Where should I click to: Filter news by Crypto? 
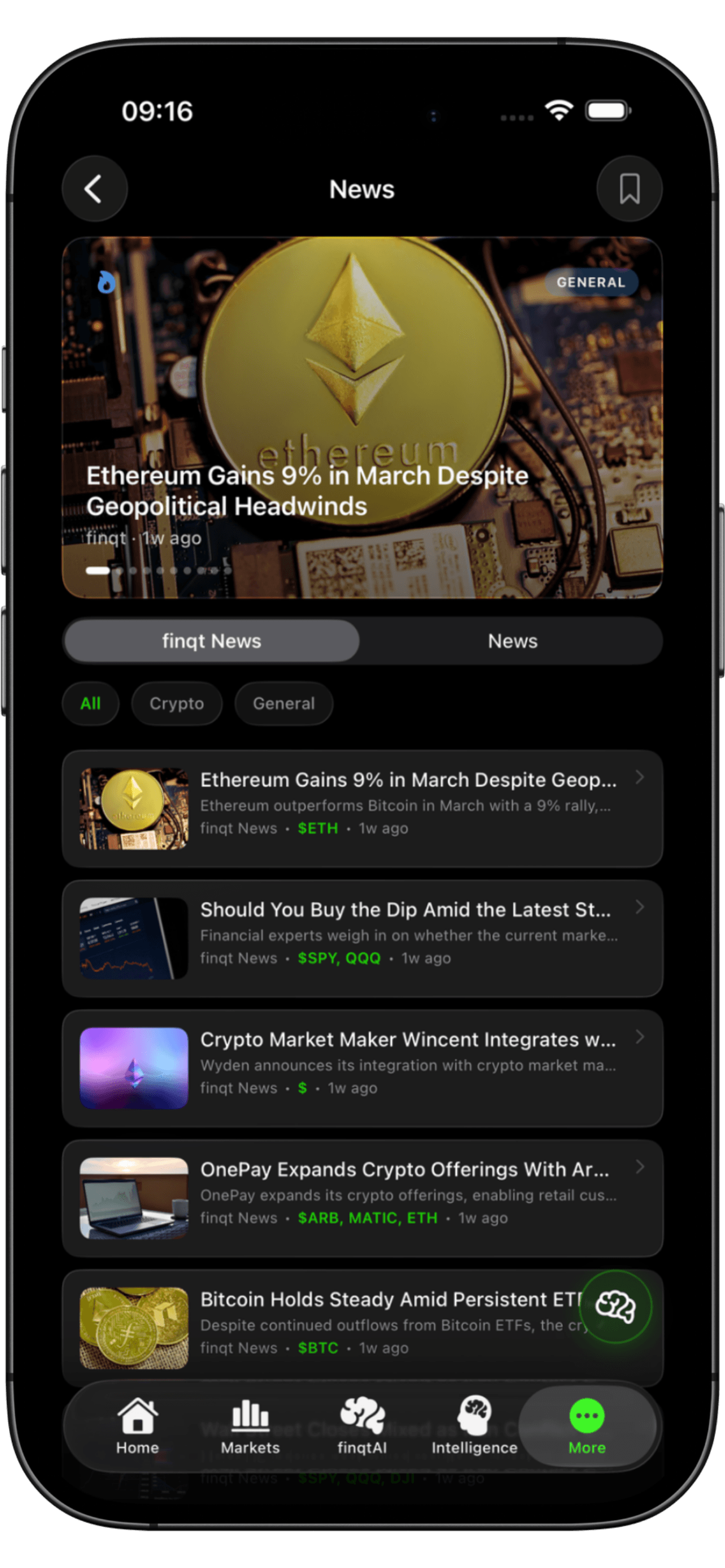177,704
